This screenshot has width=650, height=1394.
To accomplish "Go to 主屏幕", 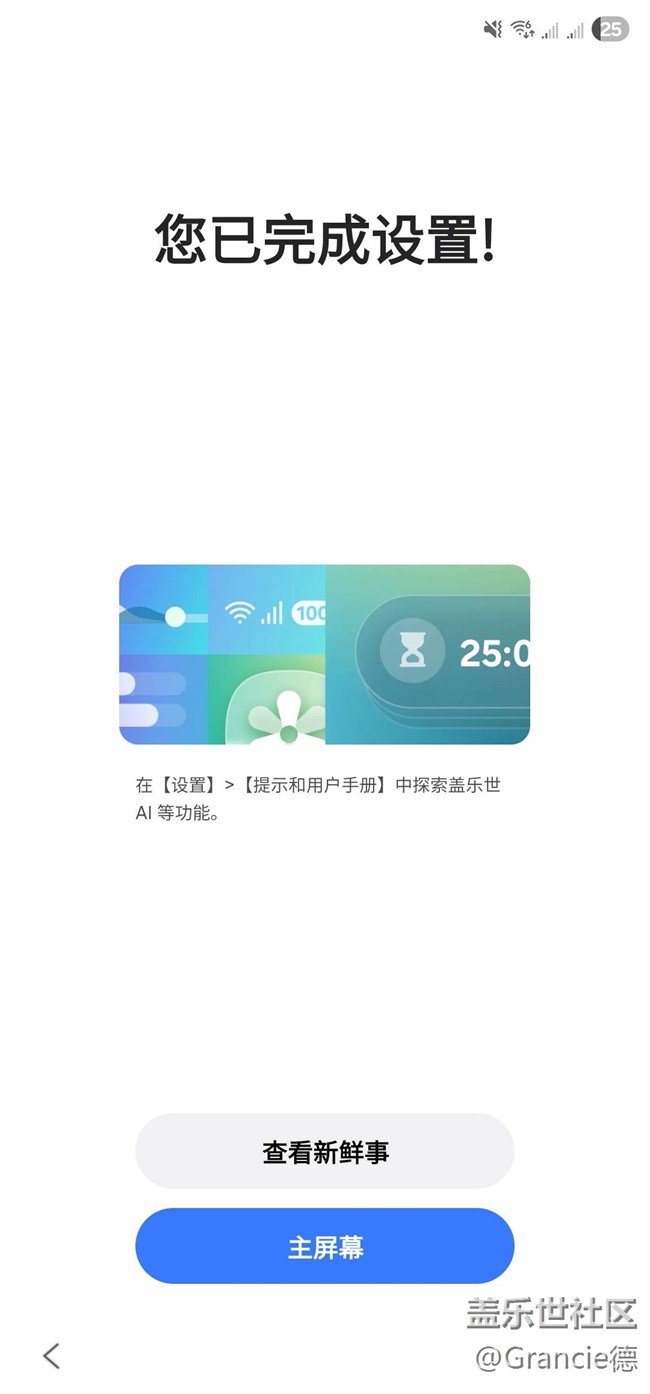I will 324,1246.
